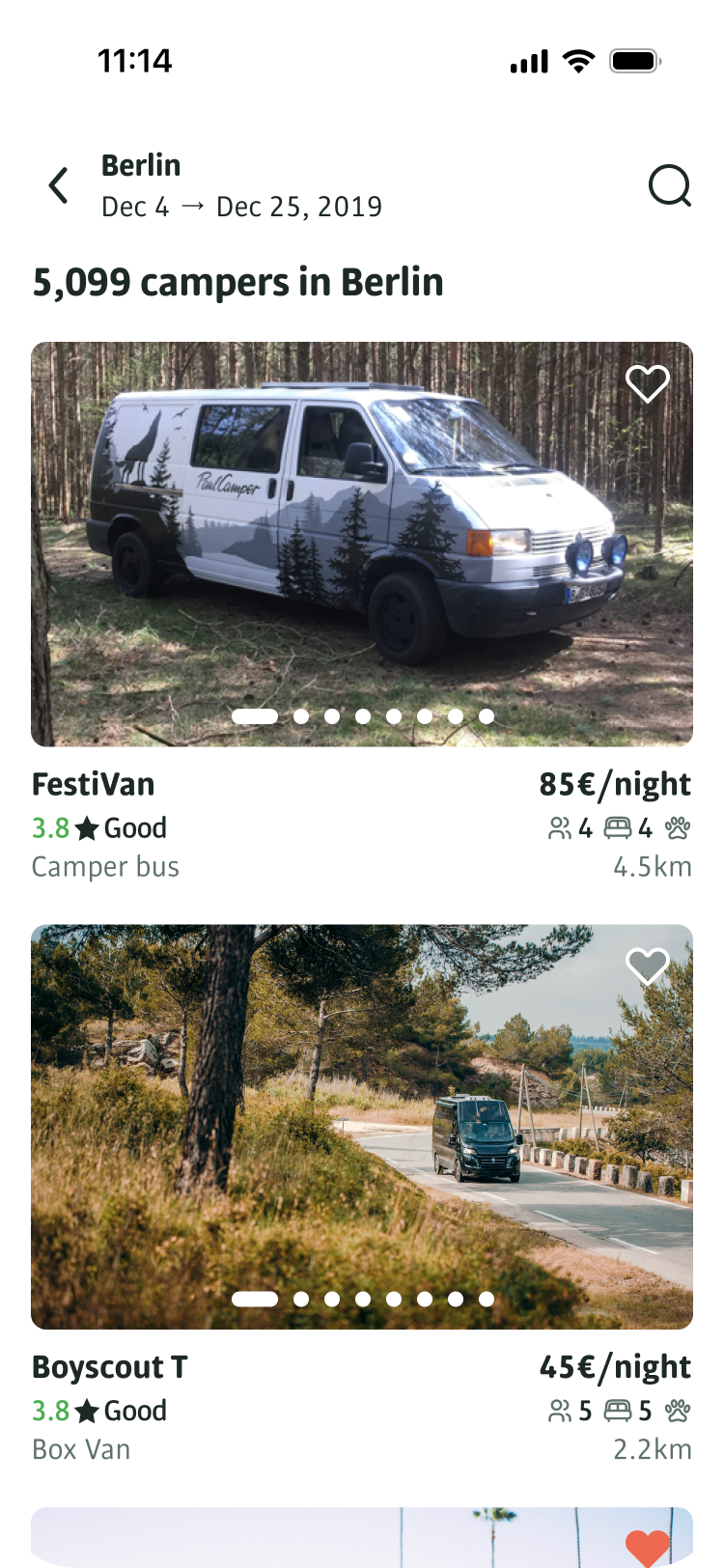The width and height of the screenshot is (724, 1568).
Task: Open the search icon
Action: coord(669,185)
